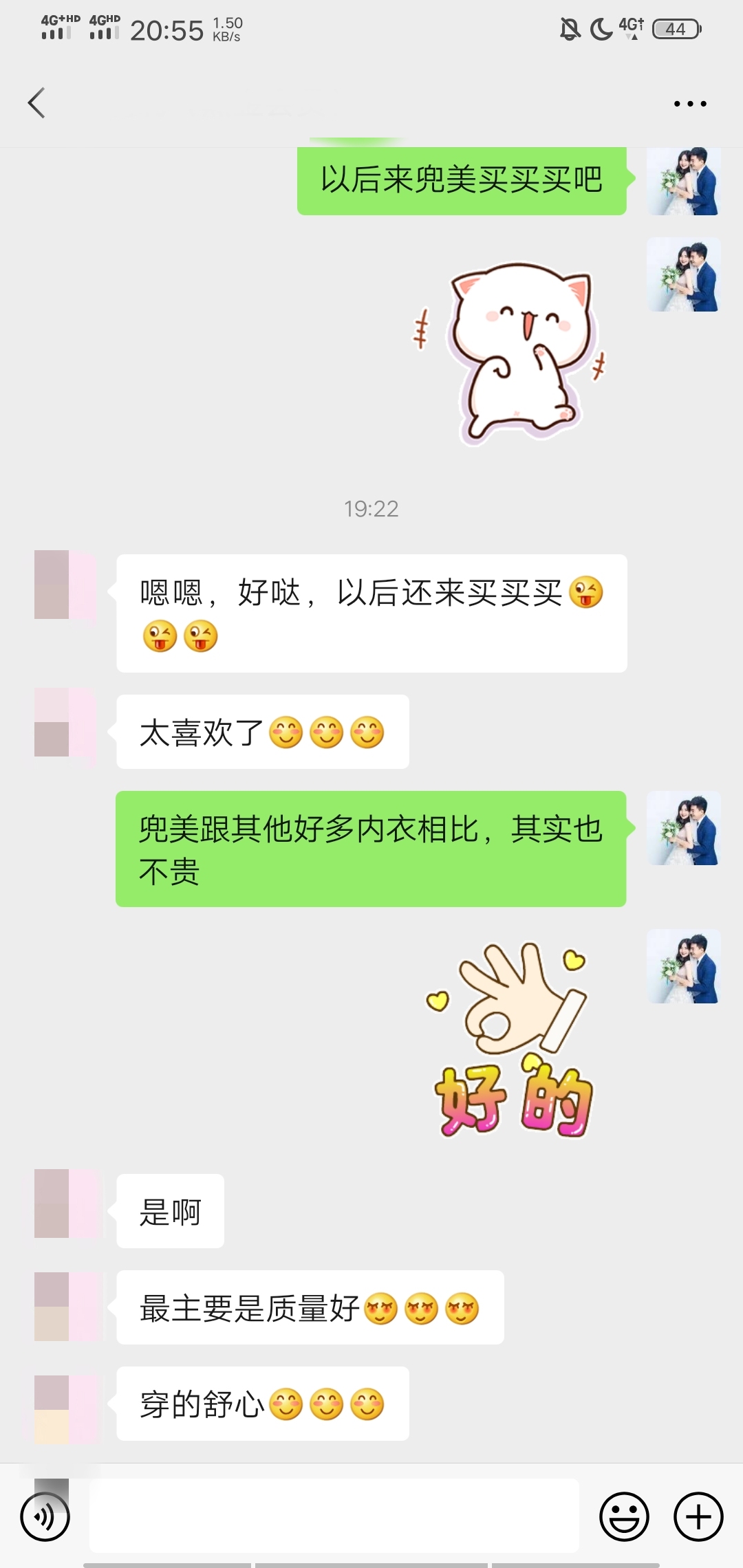The width and height of the screenshot is (743, 1568).
Task: Go back to the chat list
Action: (36, 103)
